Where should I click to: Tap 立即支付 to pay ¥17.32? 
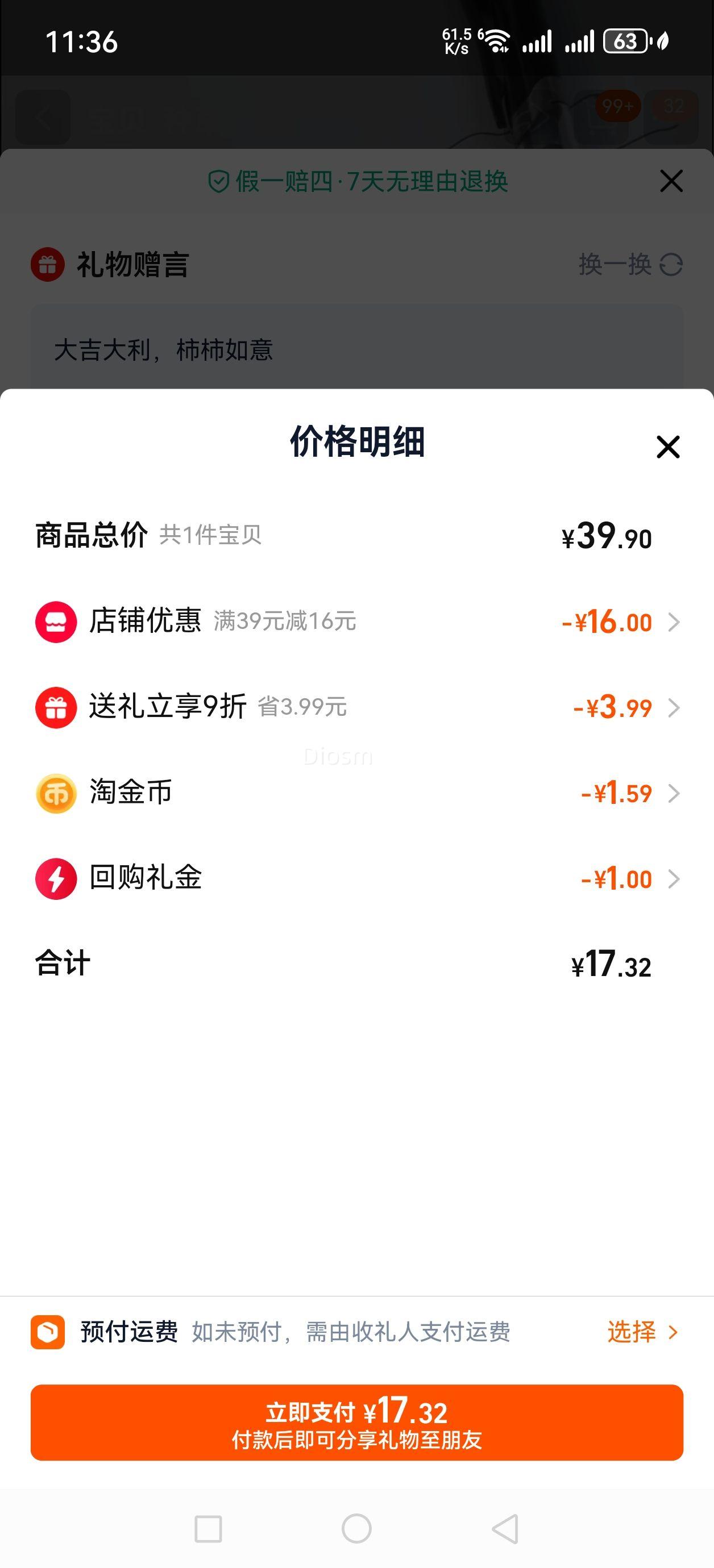pyautogui.click(x=357, y=1423)
